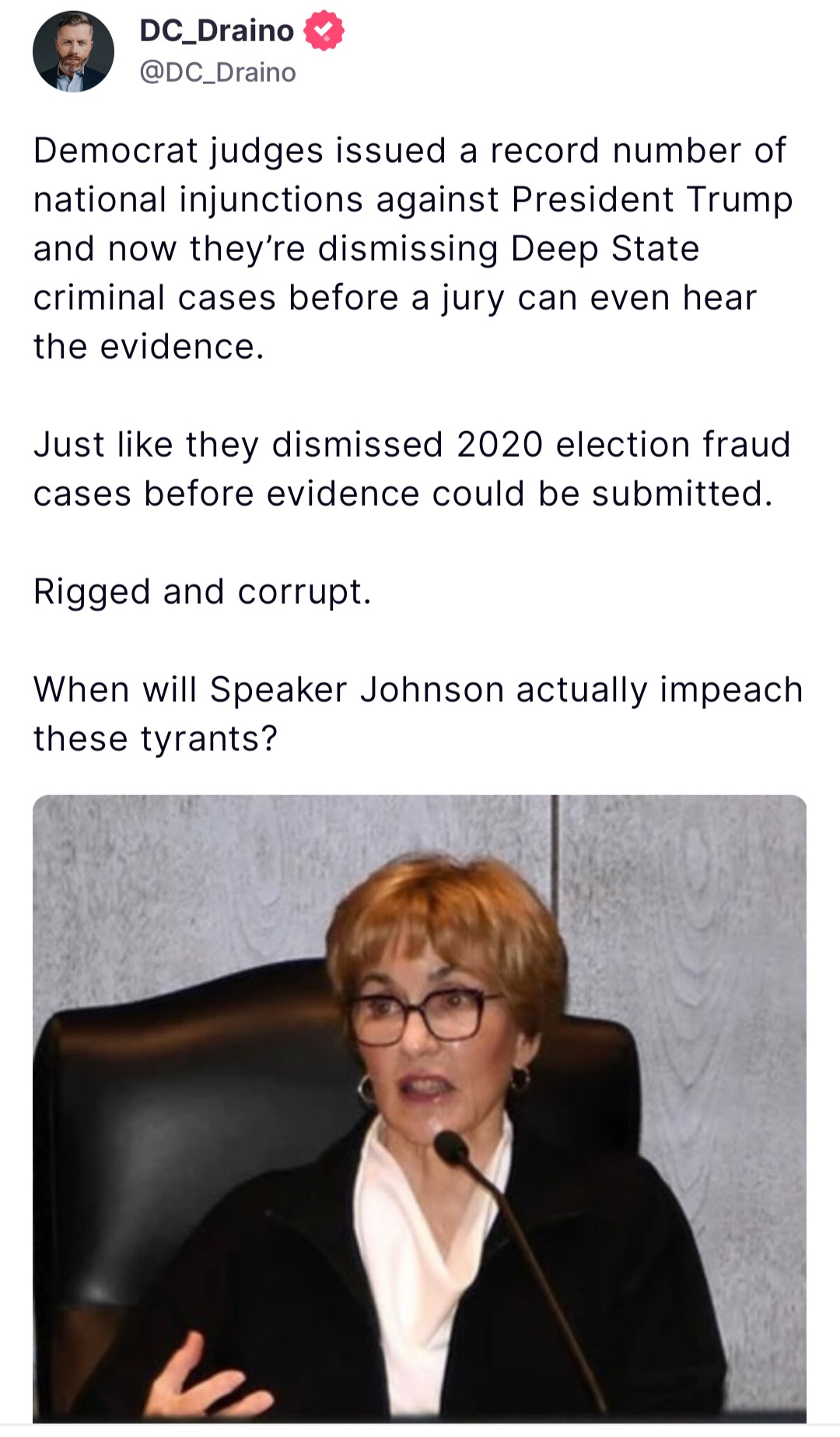Open the @DC_Draino handle link
The width and height of the screenshot is (840, 1437).
[218, 72]
